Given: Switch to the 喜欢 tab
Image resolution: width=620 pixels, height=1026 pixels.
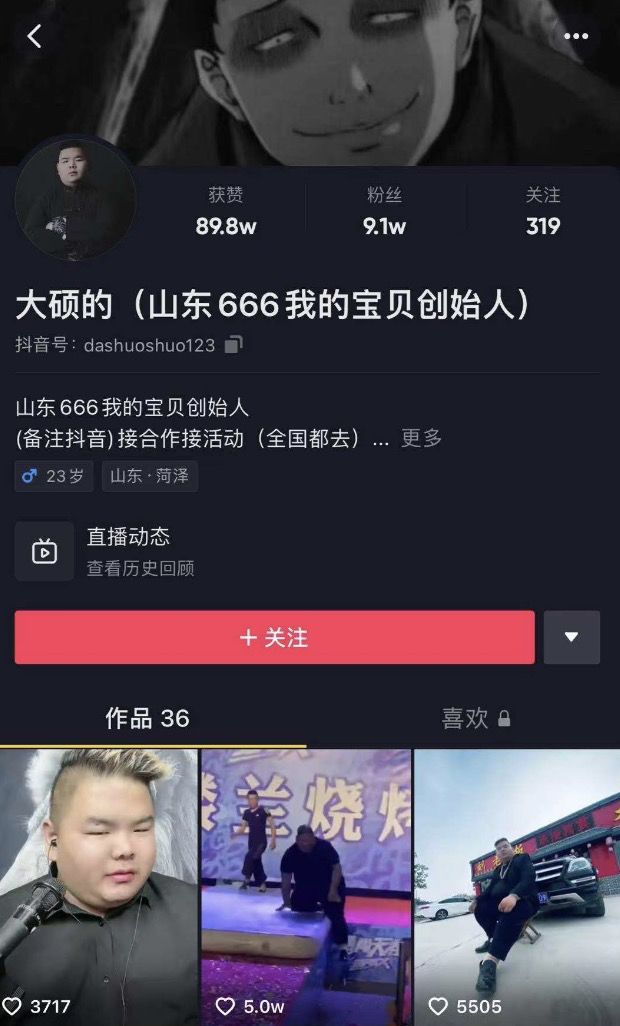Looking at the screenshot, I should coord(475,718).
